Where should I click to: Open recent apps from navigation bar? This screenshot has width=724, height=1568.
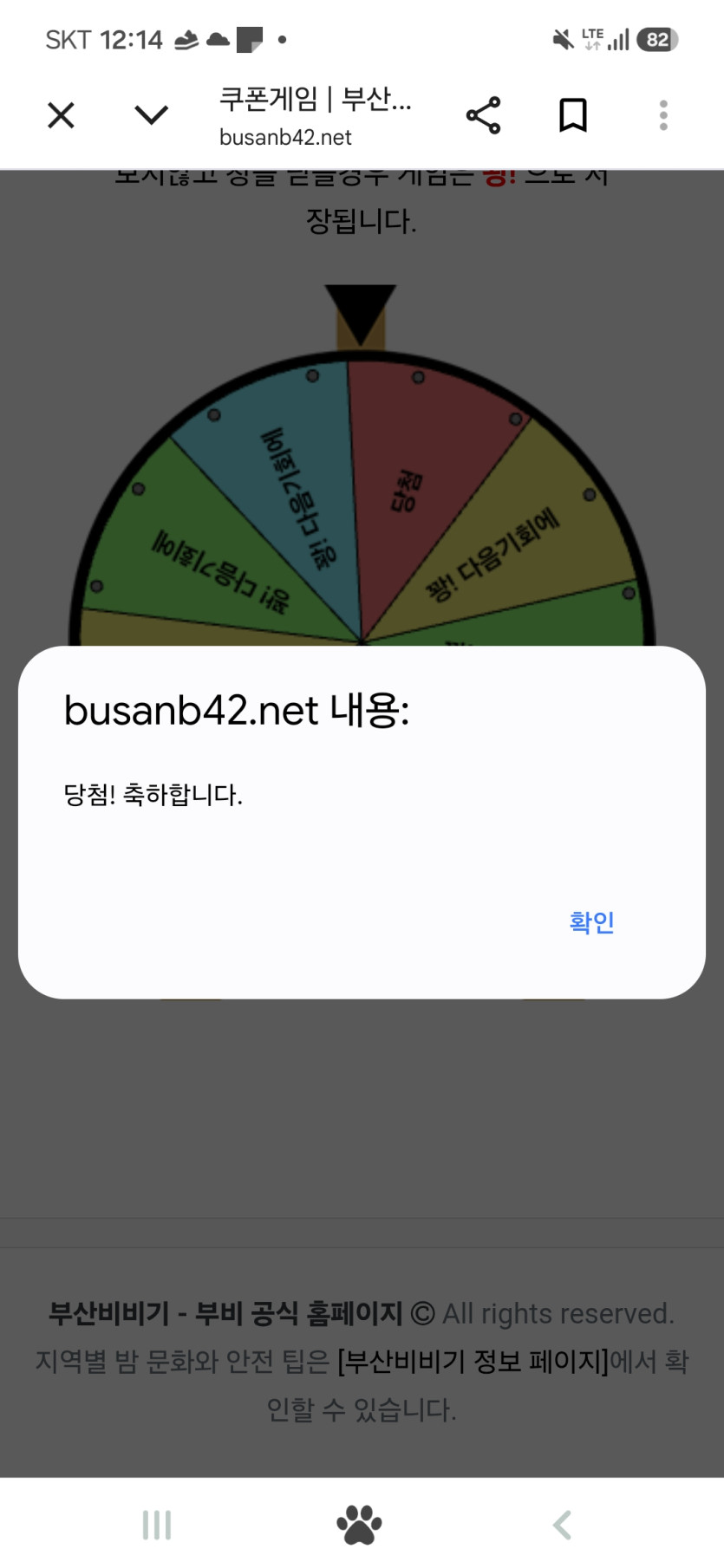[x=157, y=1524]
